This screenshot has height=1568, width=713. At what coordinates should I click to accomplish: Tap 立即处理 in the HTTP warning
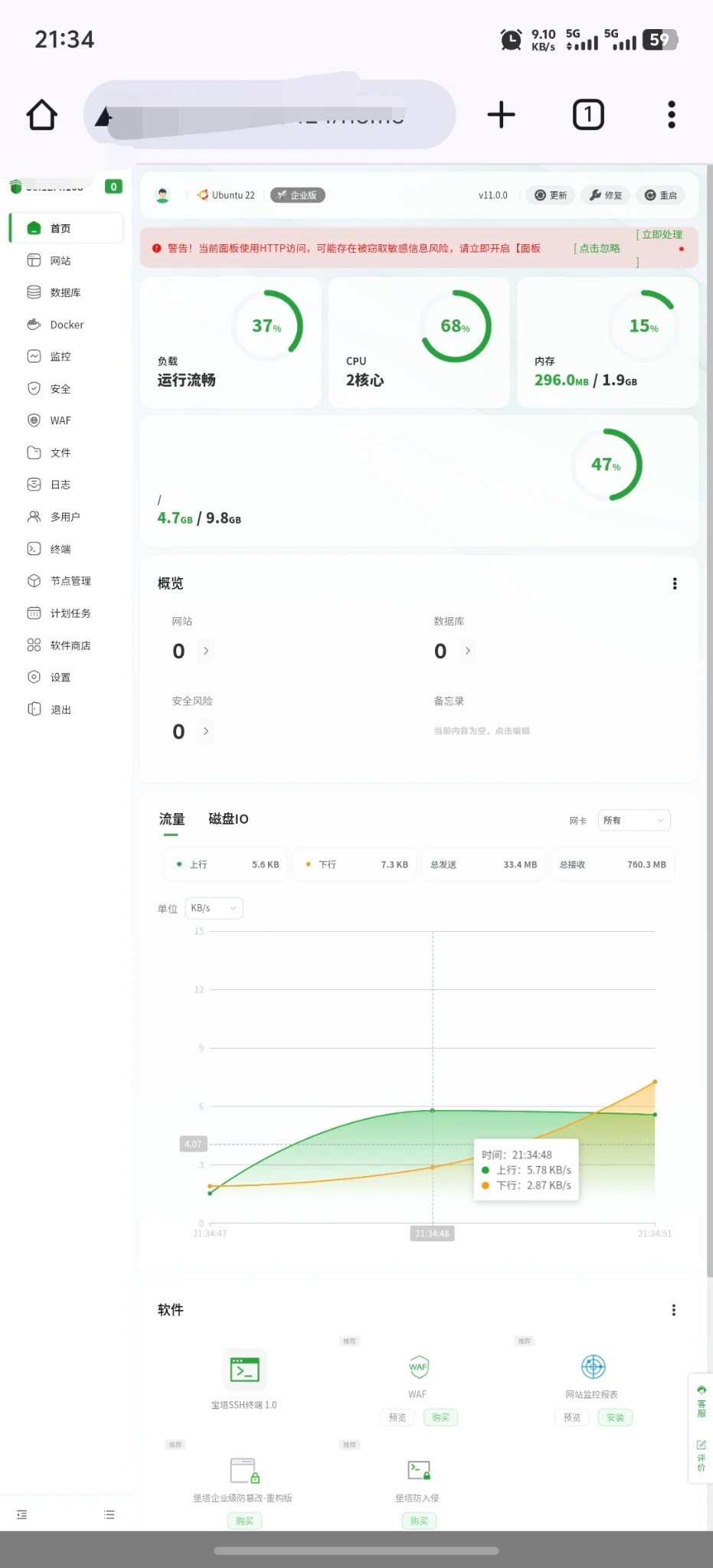coord(661,235)
